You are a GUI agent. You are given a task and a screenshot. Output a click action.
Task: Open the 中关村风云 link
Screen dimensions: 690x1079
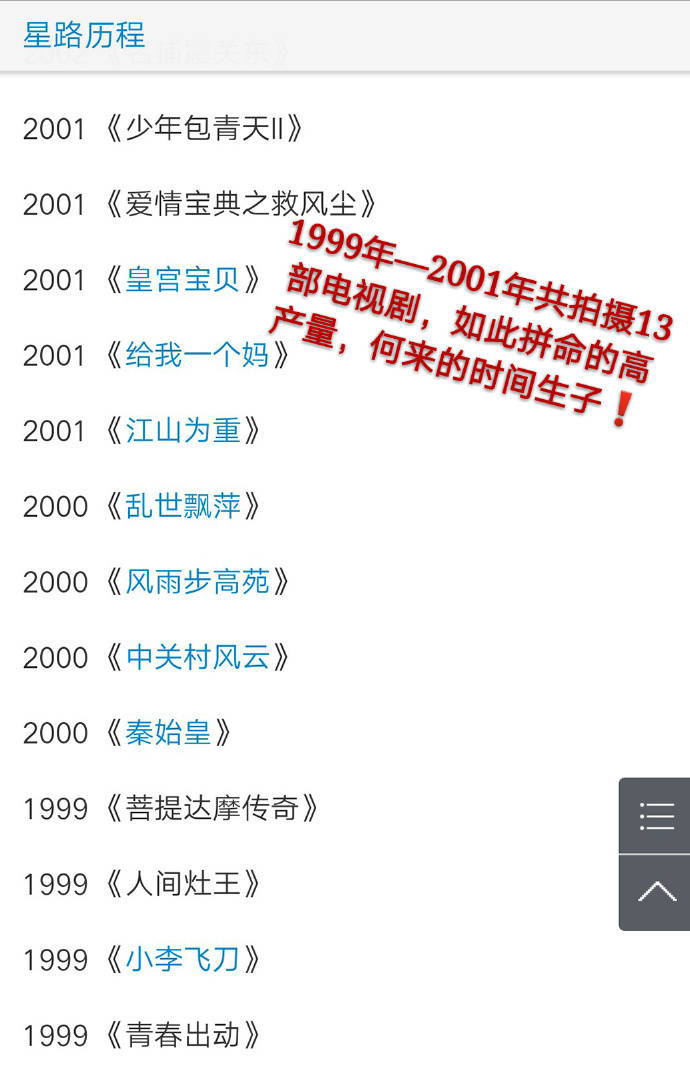coord(197,657)
